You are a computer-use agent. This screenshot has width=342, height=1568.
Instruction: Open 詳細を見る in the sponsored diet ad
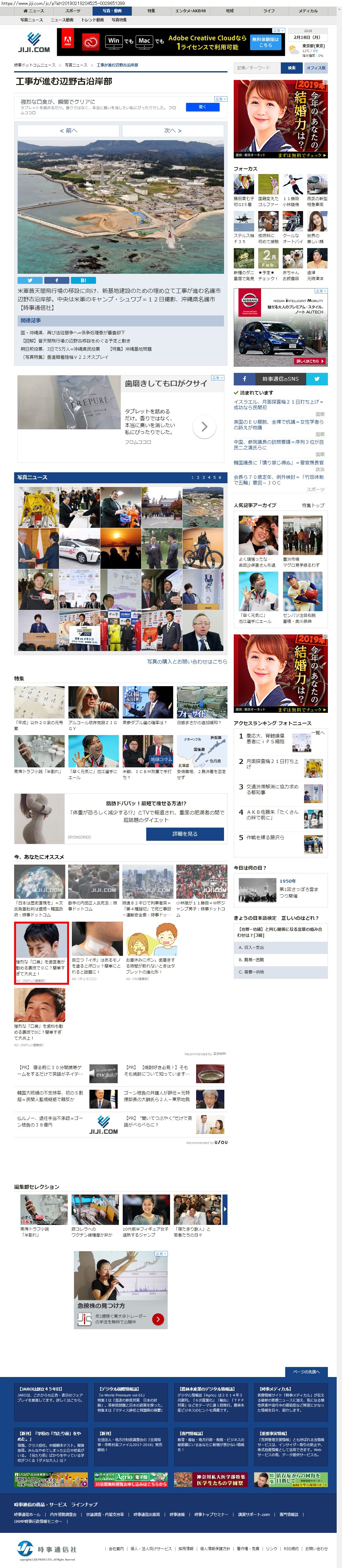pyautogui.click(x=184, y=834)
